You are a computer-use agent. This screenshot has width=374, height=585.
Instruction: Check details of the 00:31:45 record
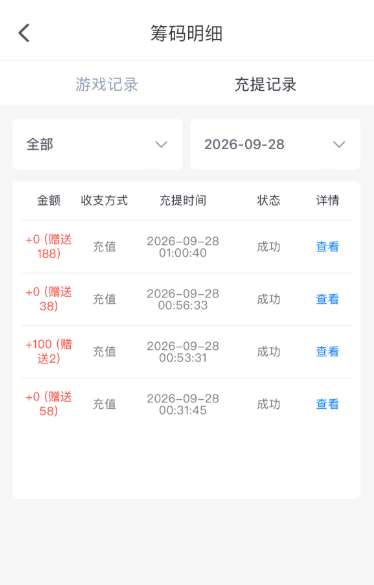tap(327, 404)
